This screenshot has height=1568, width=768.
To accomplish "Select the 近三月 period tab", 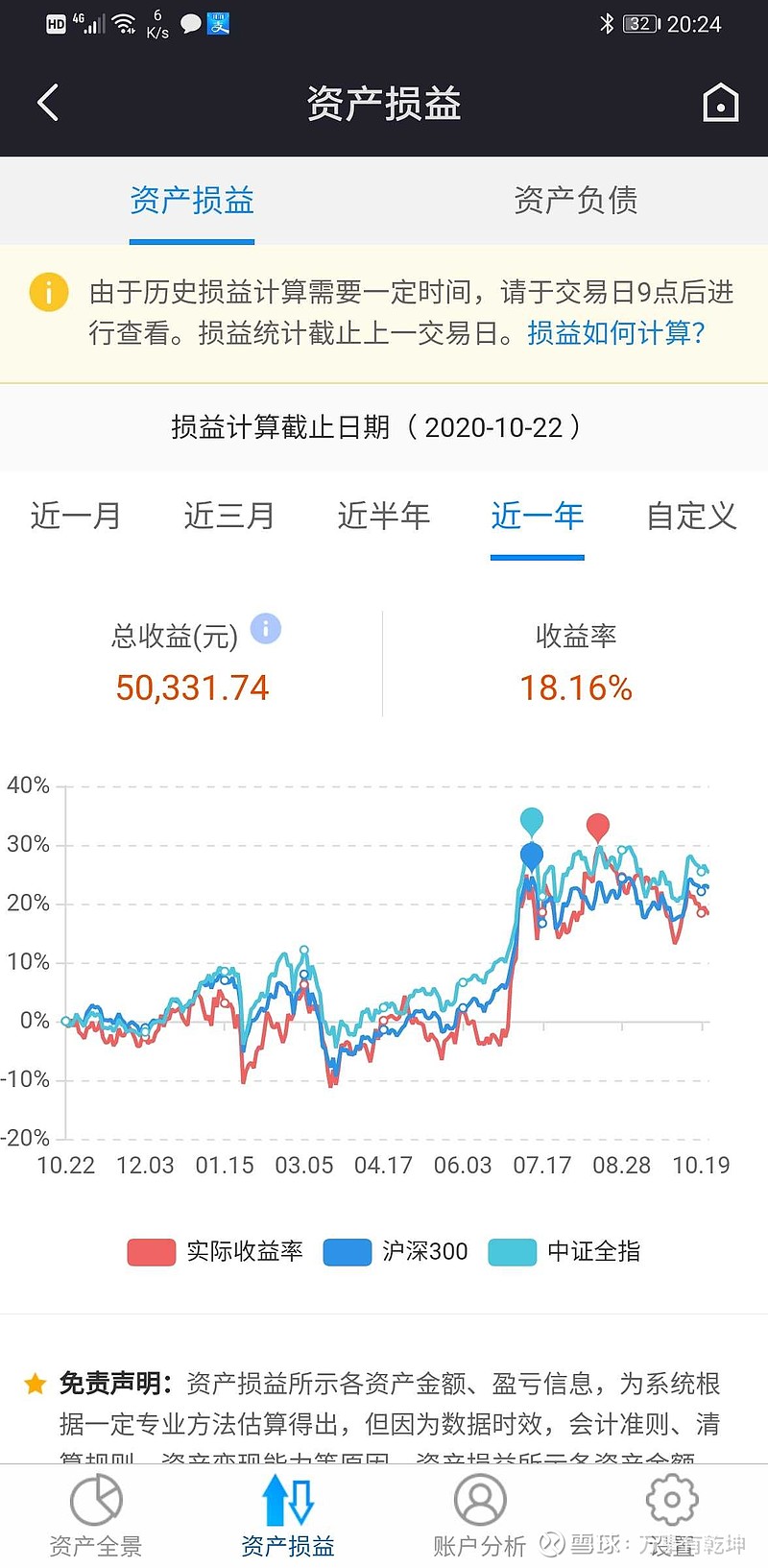I will coord(228,516).
